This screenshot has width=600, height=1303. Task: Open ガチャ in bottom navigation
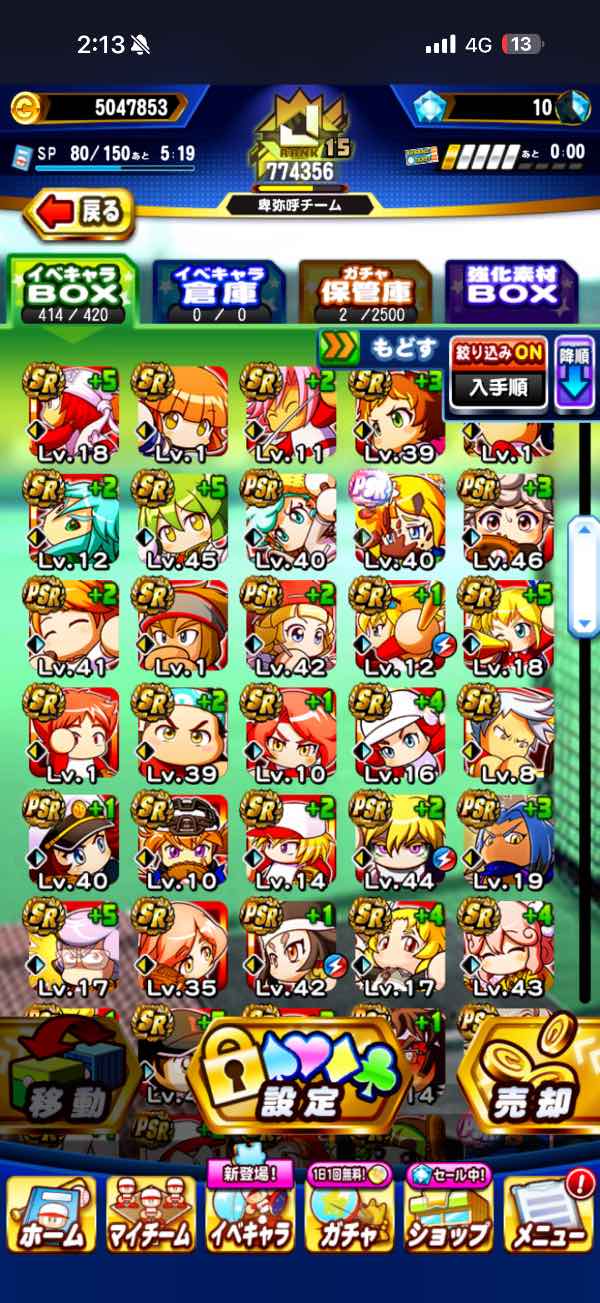click(349, 1210)
